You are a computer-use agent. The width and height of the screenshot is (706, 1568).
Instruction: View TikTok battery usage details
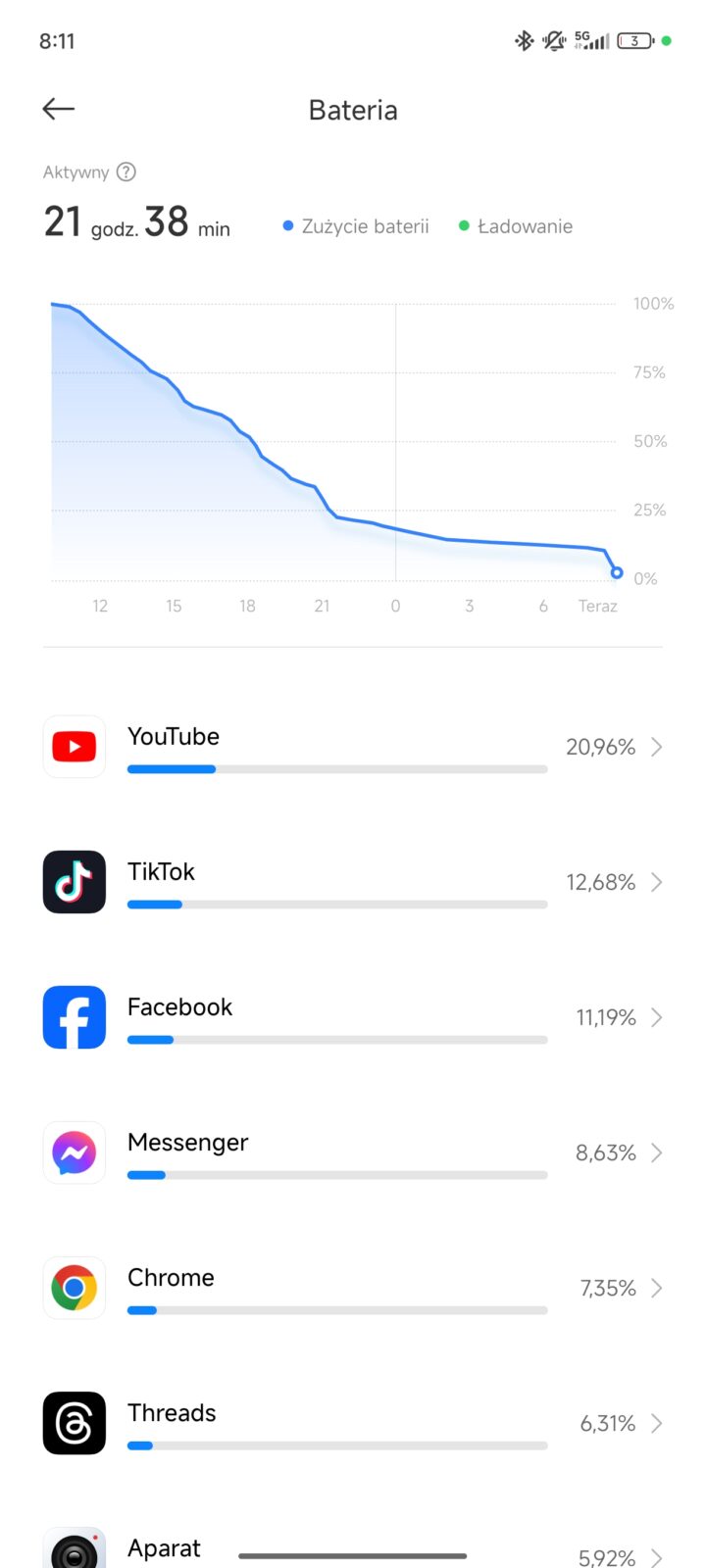point(353,883)
